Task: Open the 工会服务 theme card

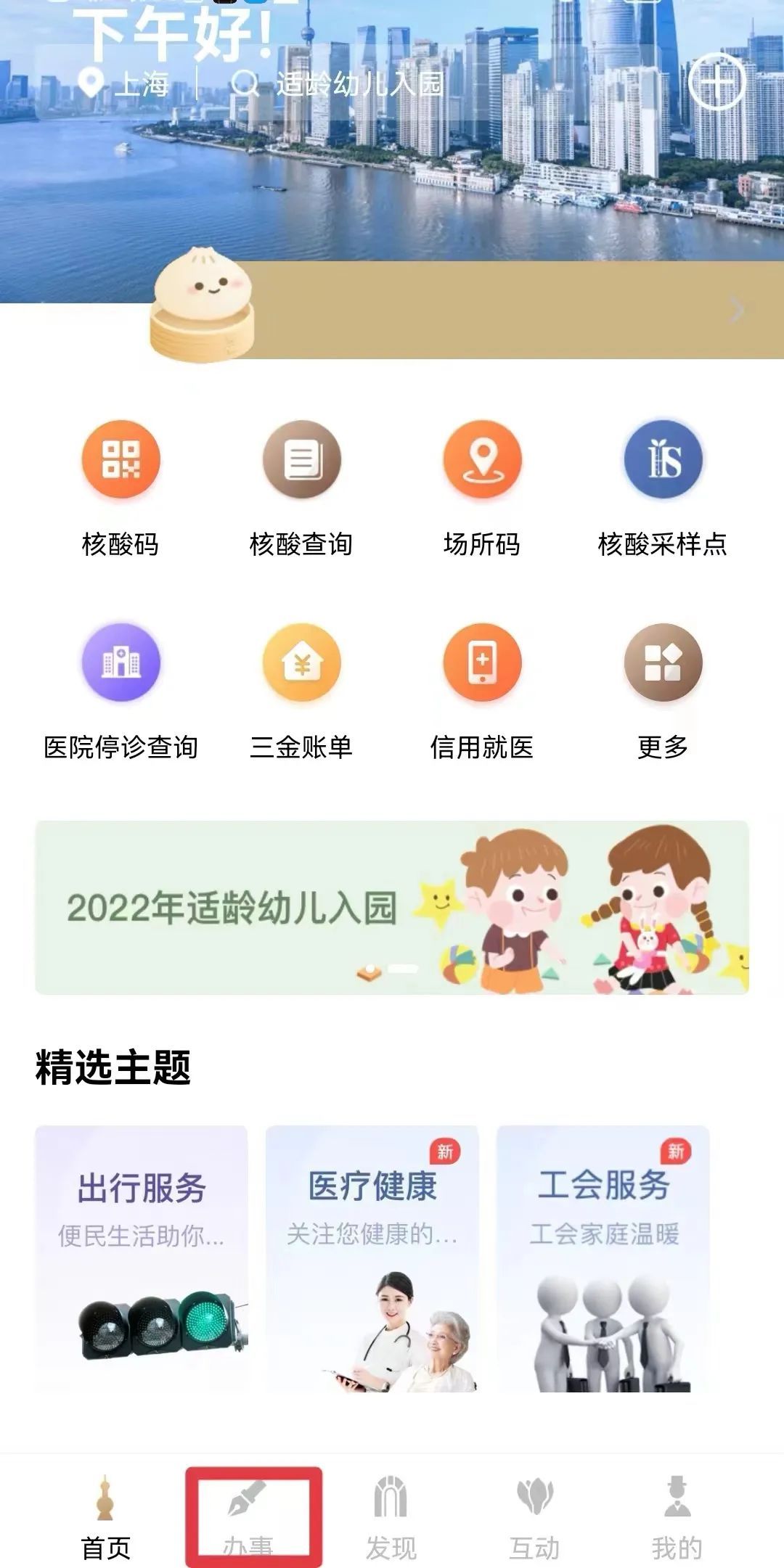Action: (603, 1259)
